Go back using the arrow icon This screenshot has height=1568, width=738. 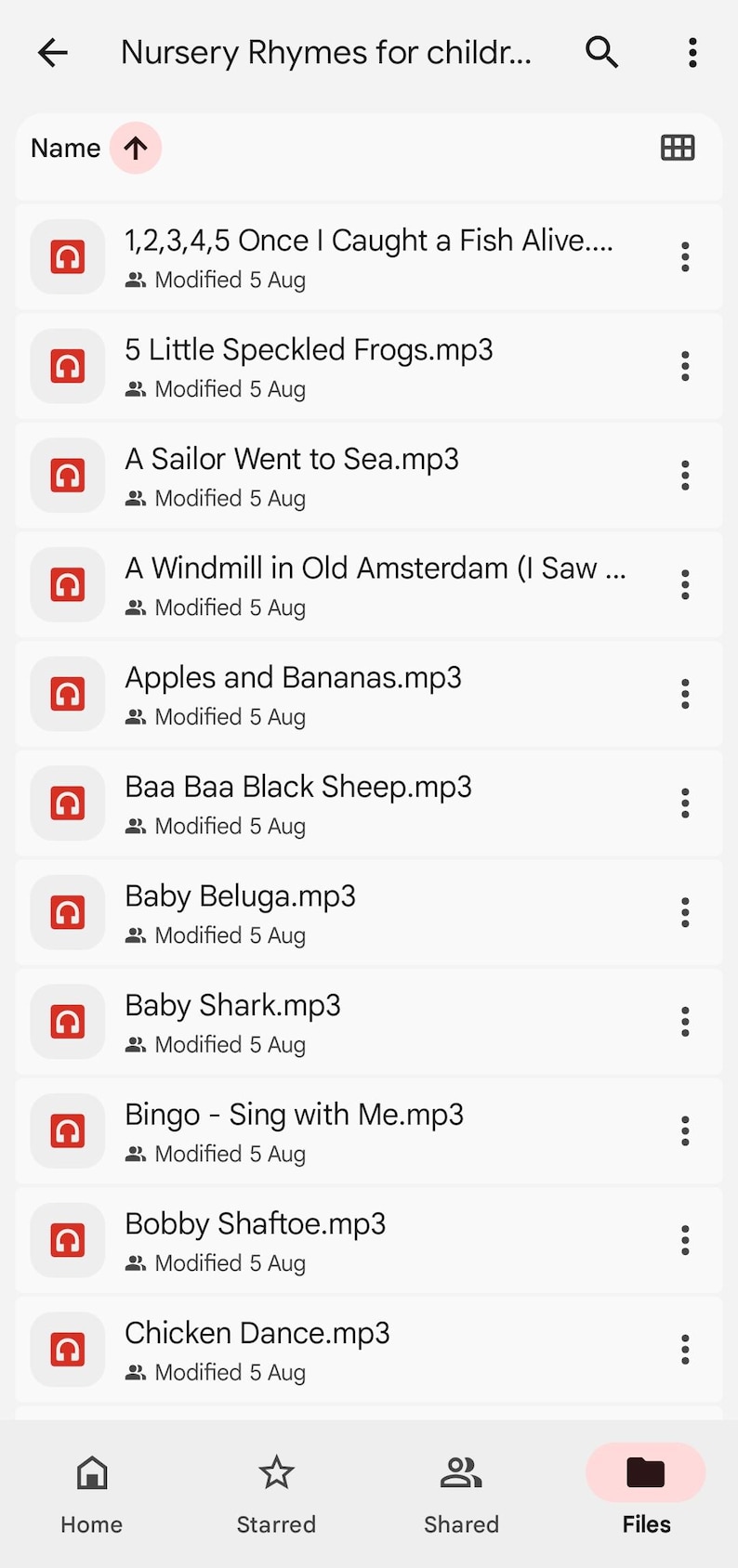tap(53, 53)
